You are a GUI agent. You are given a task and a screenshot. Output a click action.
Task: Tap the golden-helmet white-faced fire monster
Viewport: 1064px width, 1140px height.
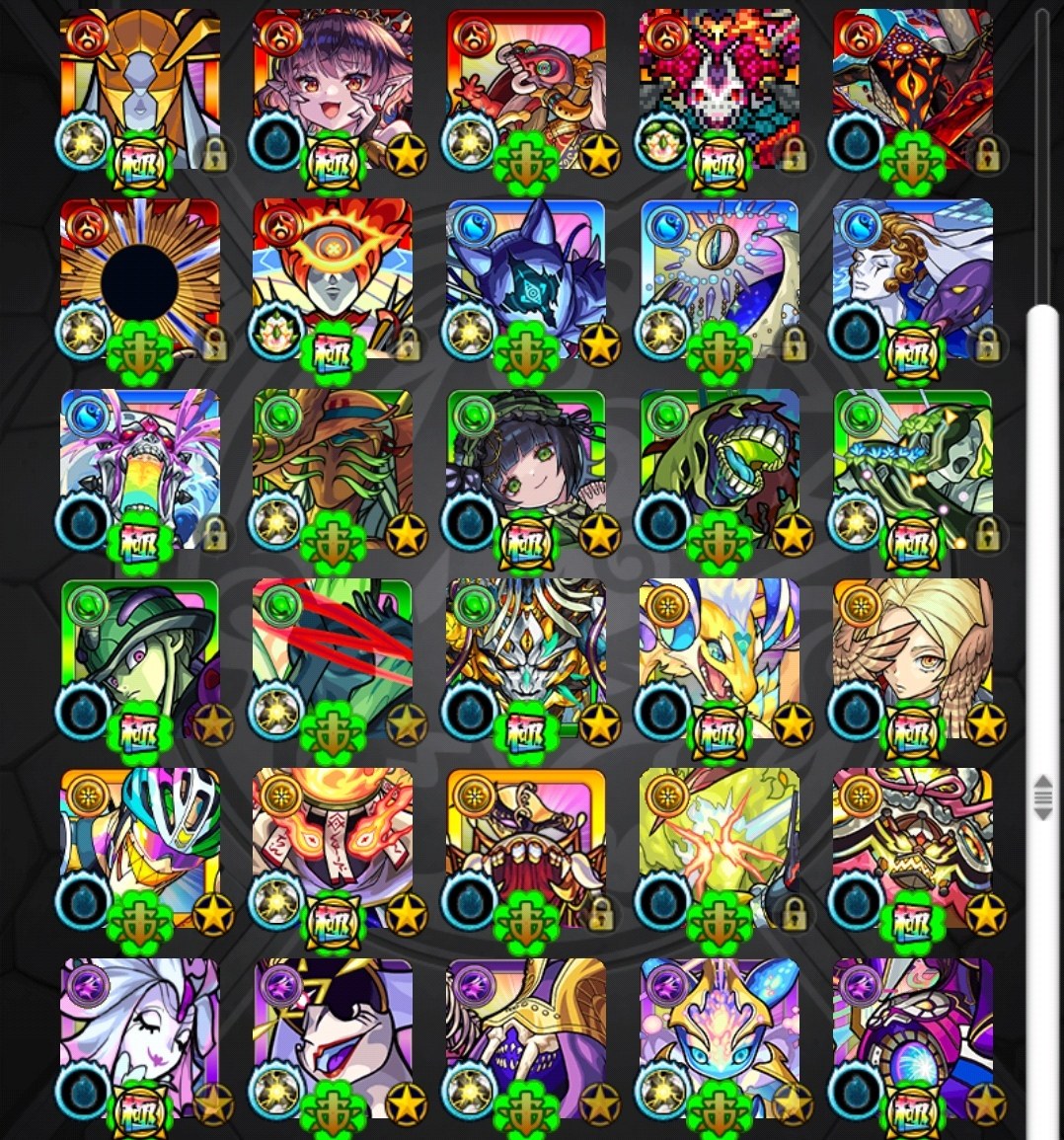(x=139, y=90)
